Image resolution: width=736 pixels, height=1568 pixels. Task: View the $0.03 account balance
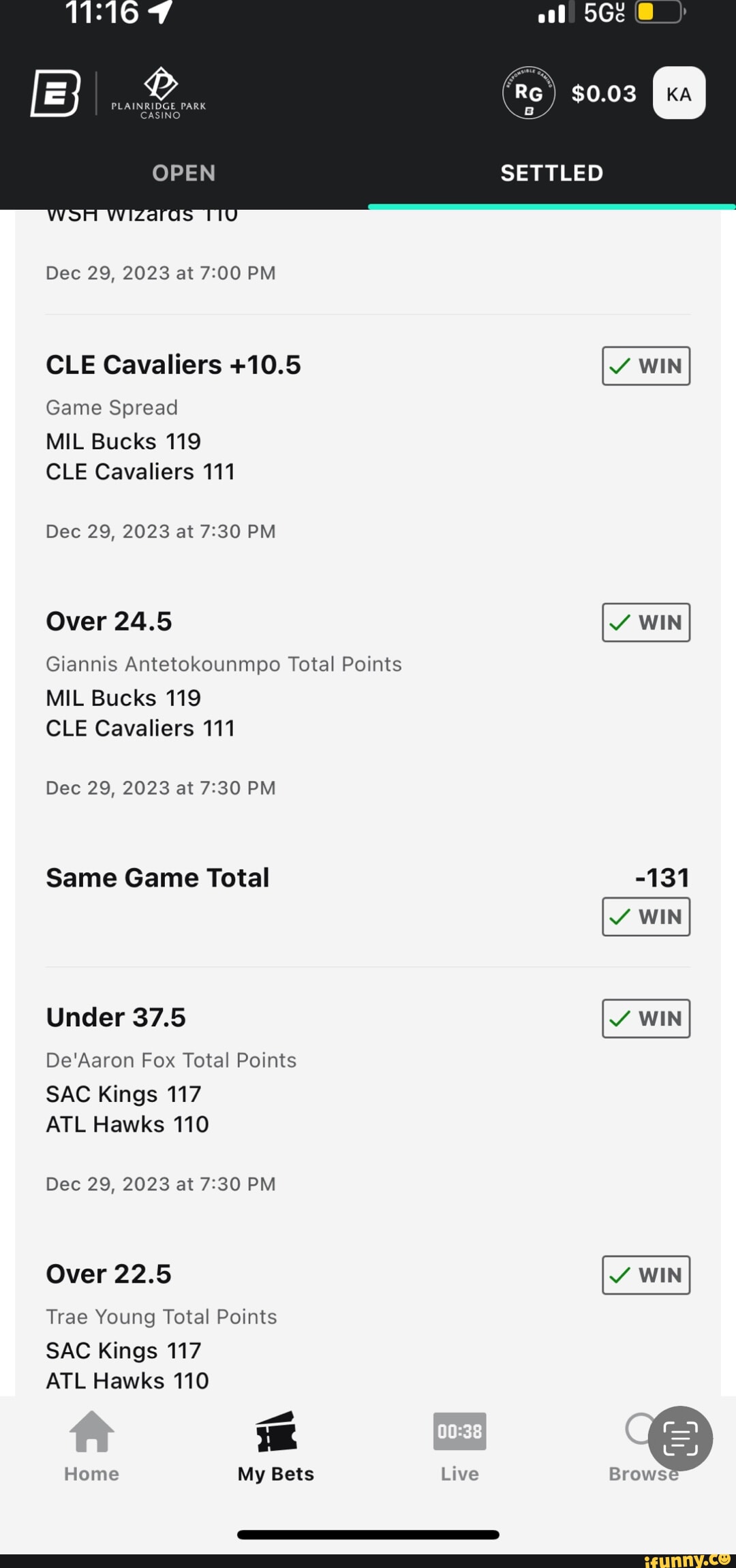pos(603,93)
